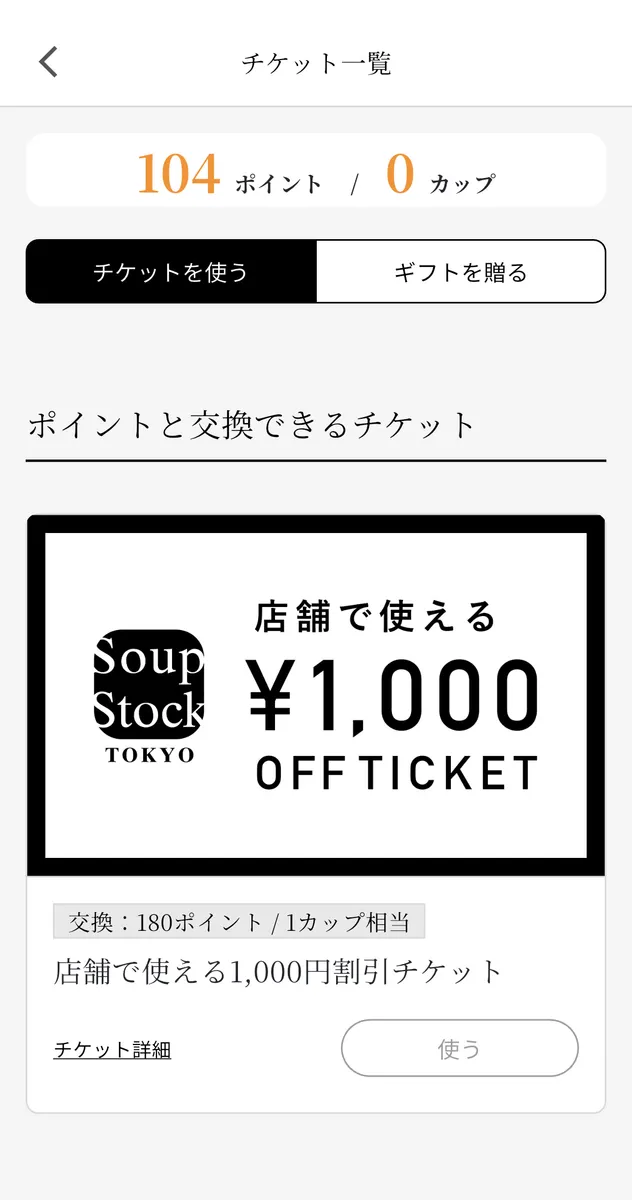Tap the 使う button on the ticket
Viewport: 632px width, 1200px height.
click(459, 1048)
